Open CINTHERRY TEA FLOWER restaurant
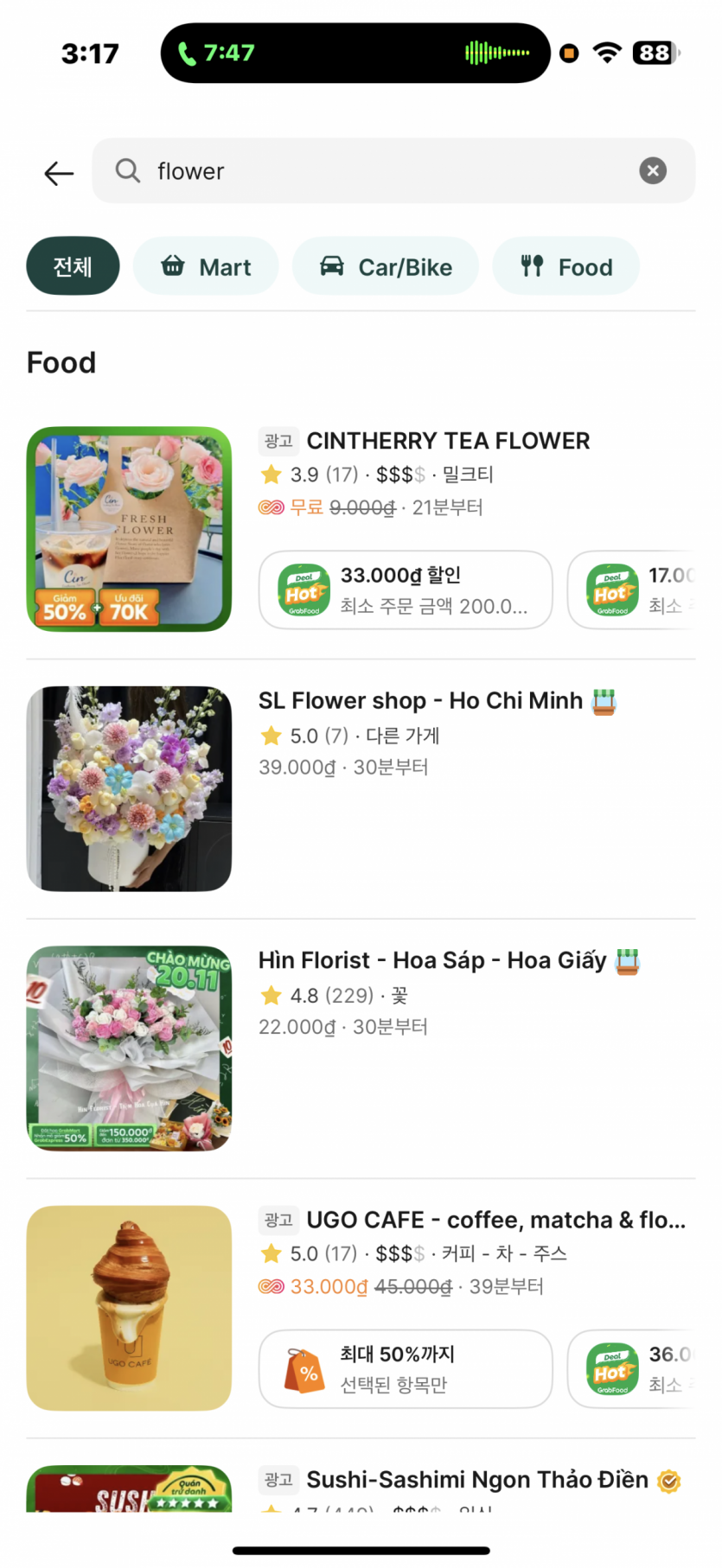722x1568 pixels. coord(448,441)
